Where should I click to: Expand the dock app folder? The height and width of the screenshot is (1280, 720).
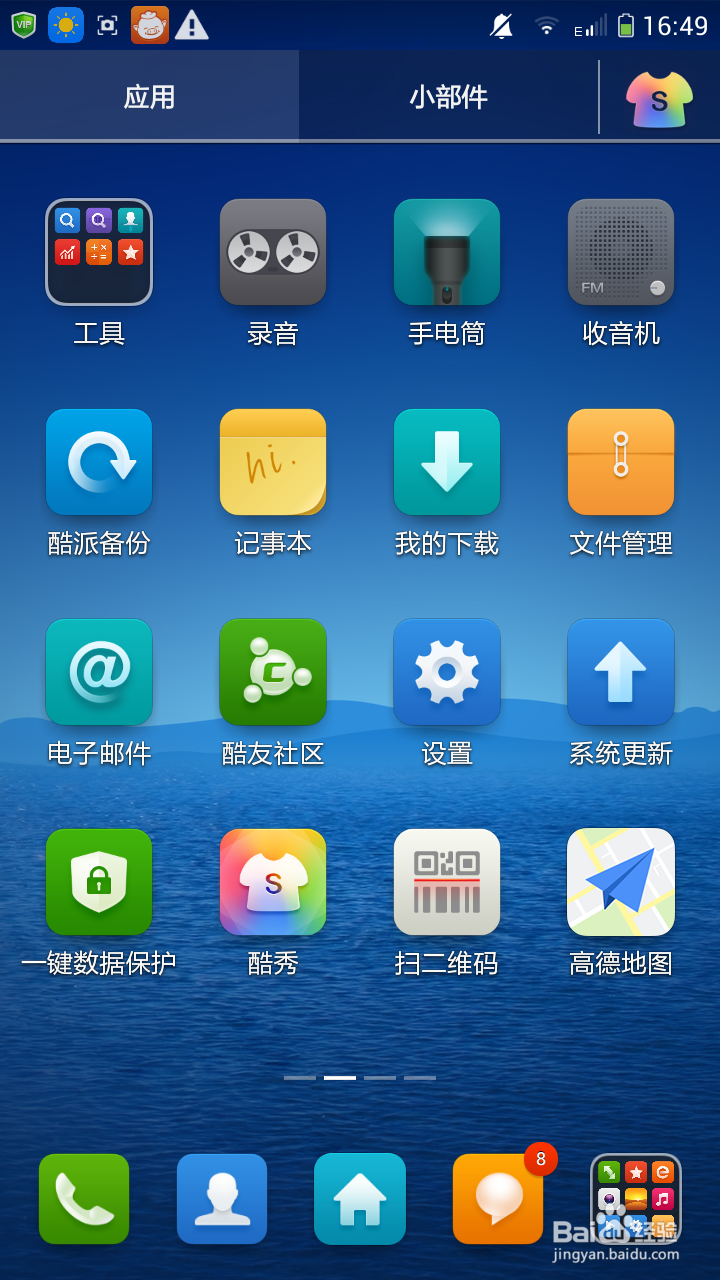[636, 1198]
